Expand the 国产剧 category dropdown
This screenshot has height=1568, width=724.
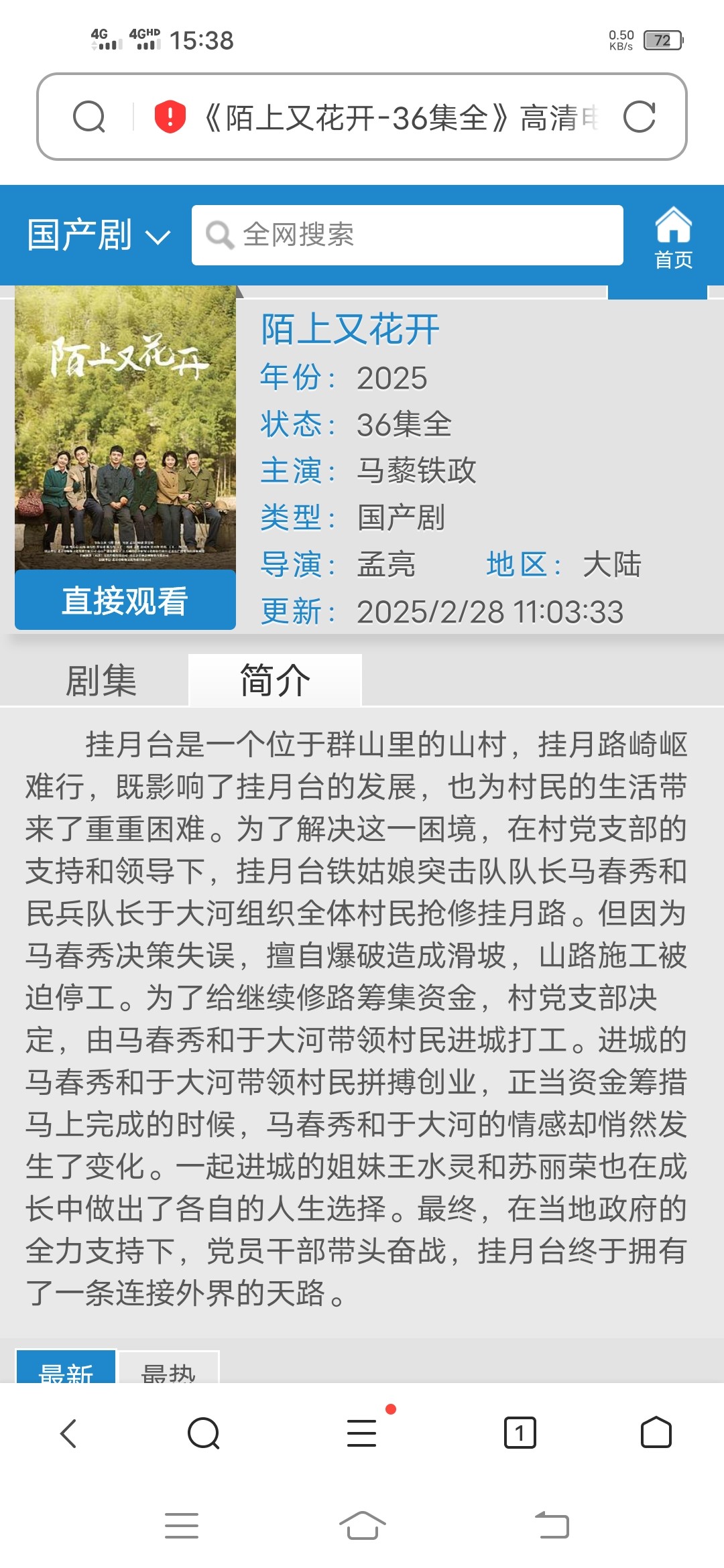point(99,235)
